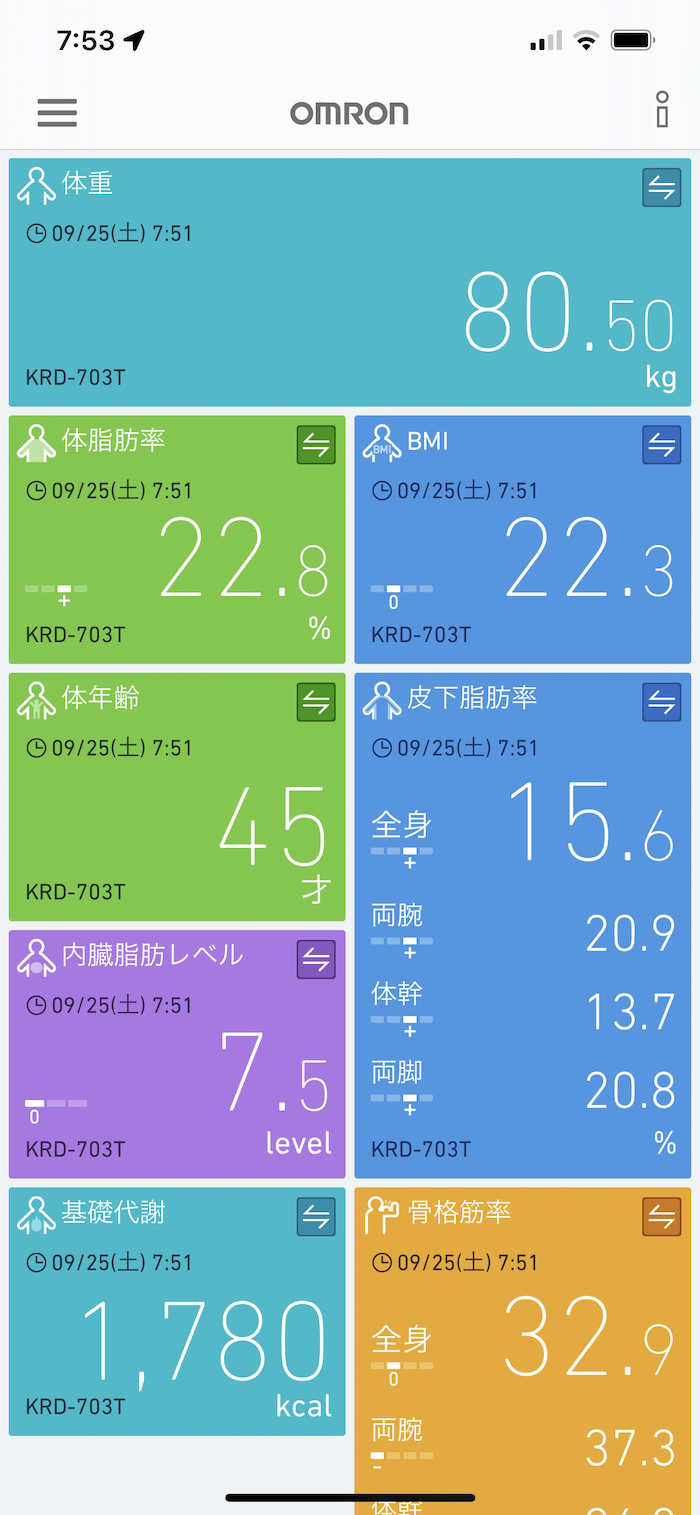Tap the swap icon on BMI card
The height and width of the screenshot is (1515, 700).
coord(661,445)
